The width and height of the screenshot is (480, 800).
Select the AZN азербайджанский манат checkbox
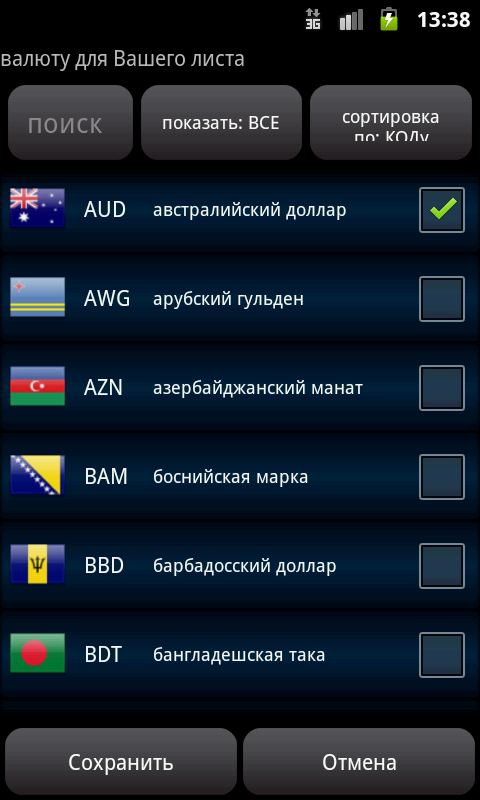pos(442,388)
